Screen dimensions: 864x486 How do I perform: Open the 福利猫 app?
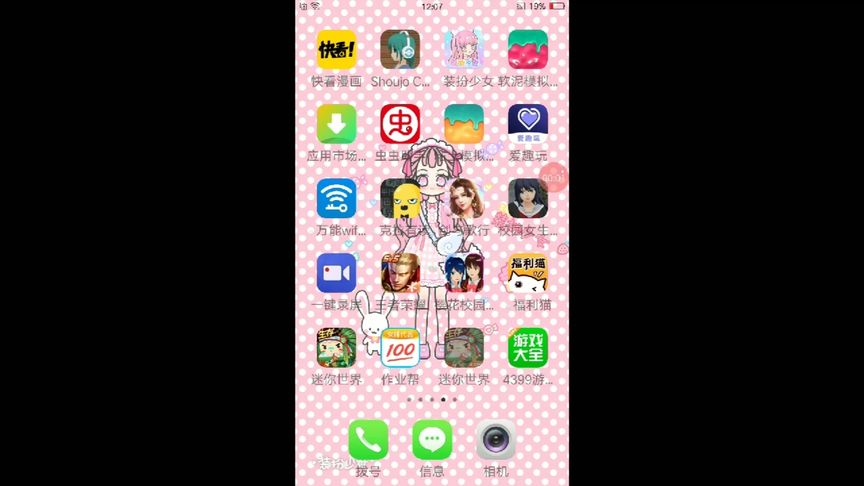tap(528, 273)
